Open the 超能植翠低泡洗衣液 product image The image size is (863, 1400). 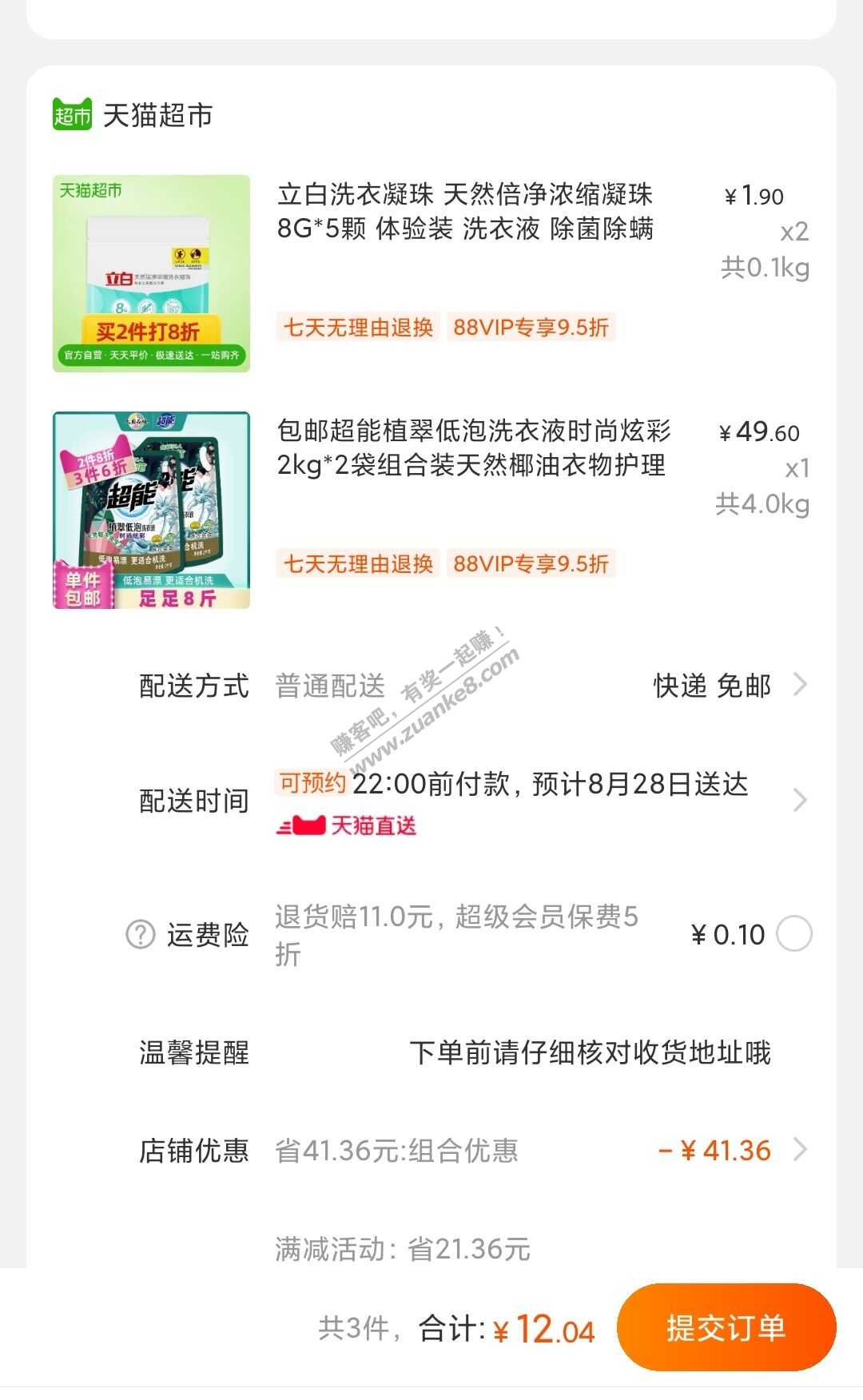(x=151, y=510)
